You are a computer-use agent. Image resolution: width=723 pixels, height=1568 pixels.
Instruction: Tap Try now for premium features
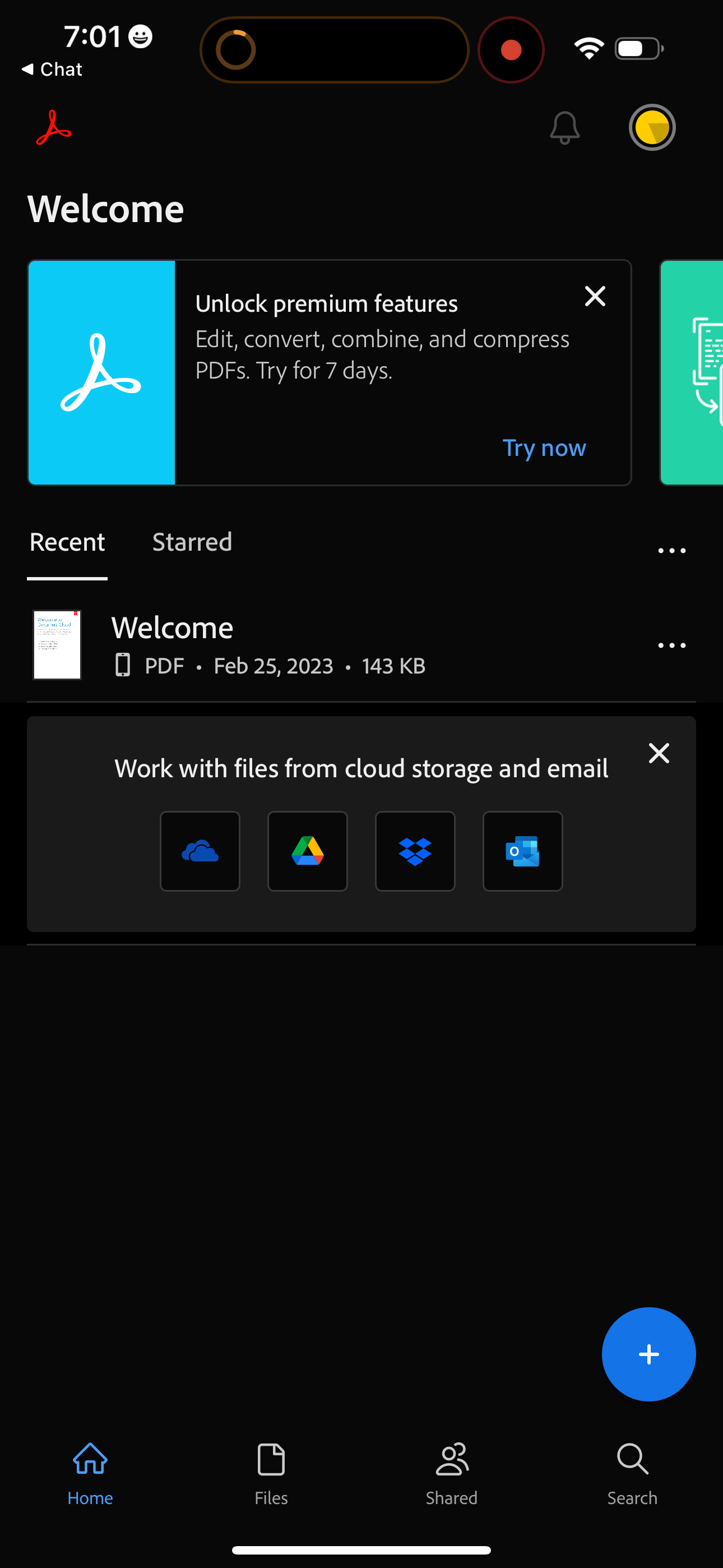(x=544, y=448)
